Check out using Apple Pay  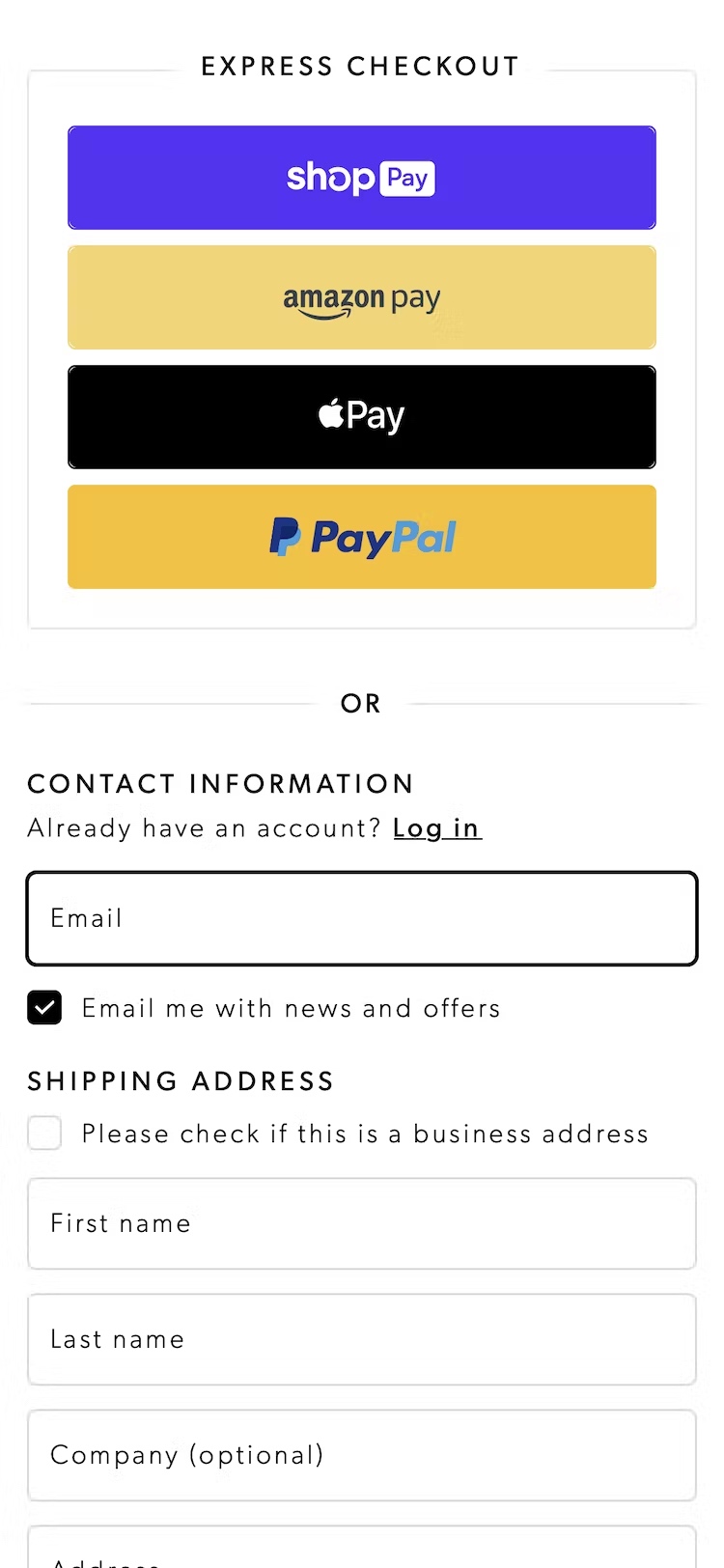pos(361,417)
